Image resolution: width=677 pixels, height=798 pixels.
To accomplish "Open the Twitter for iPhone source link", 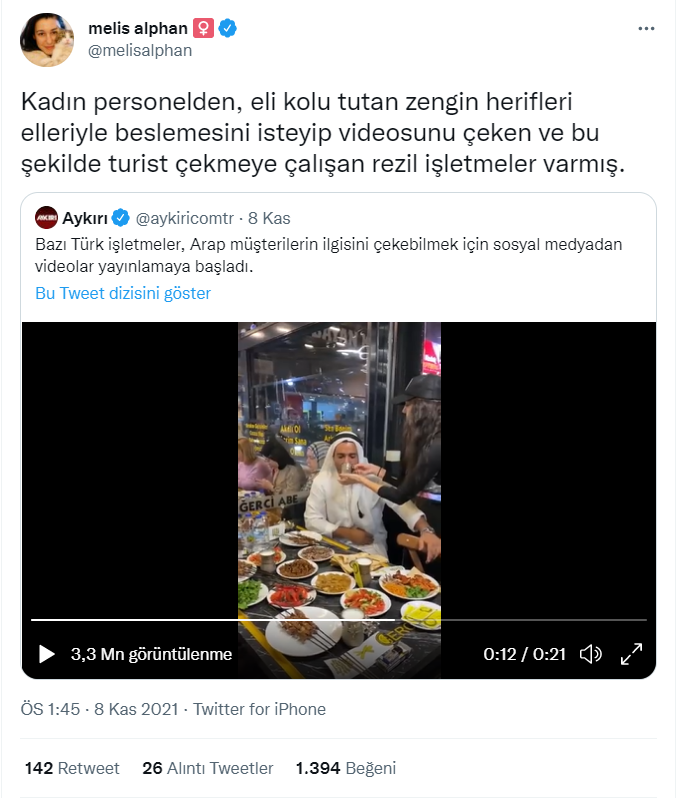I will [x=259, y=709].
